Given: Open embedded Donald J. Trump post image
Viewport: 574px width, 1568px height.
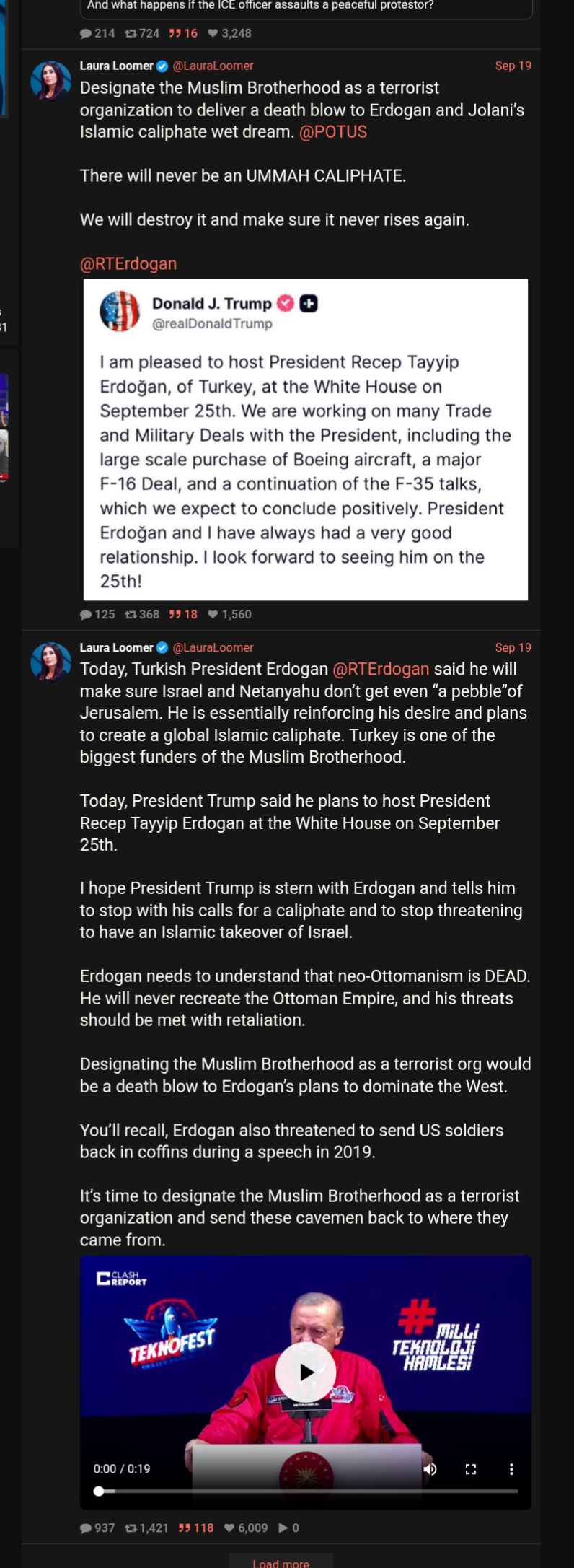Looking at the screenshot, I should click(306, 439).
